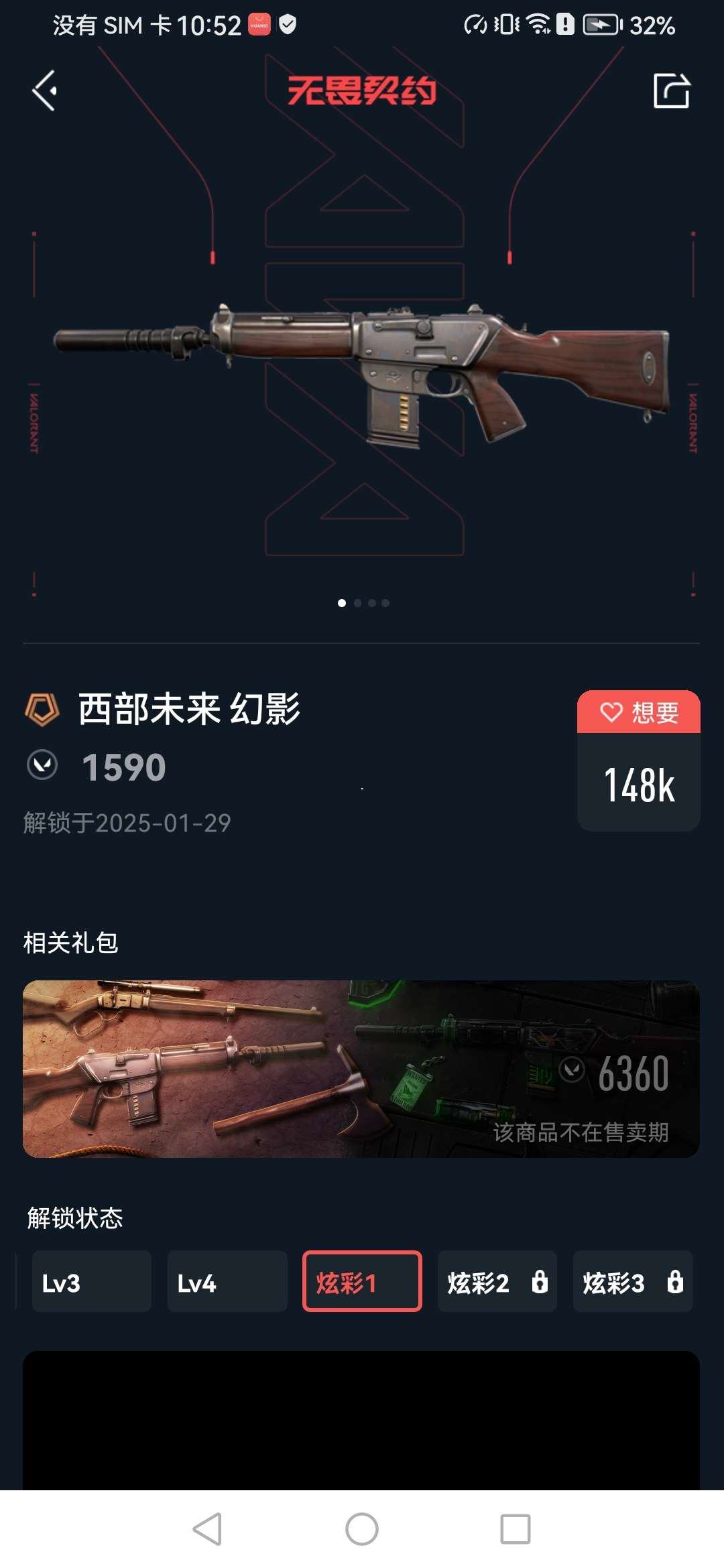Add skin to wishlist with 想要 button

pos(638,712)
